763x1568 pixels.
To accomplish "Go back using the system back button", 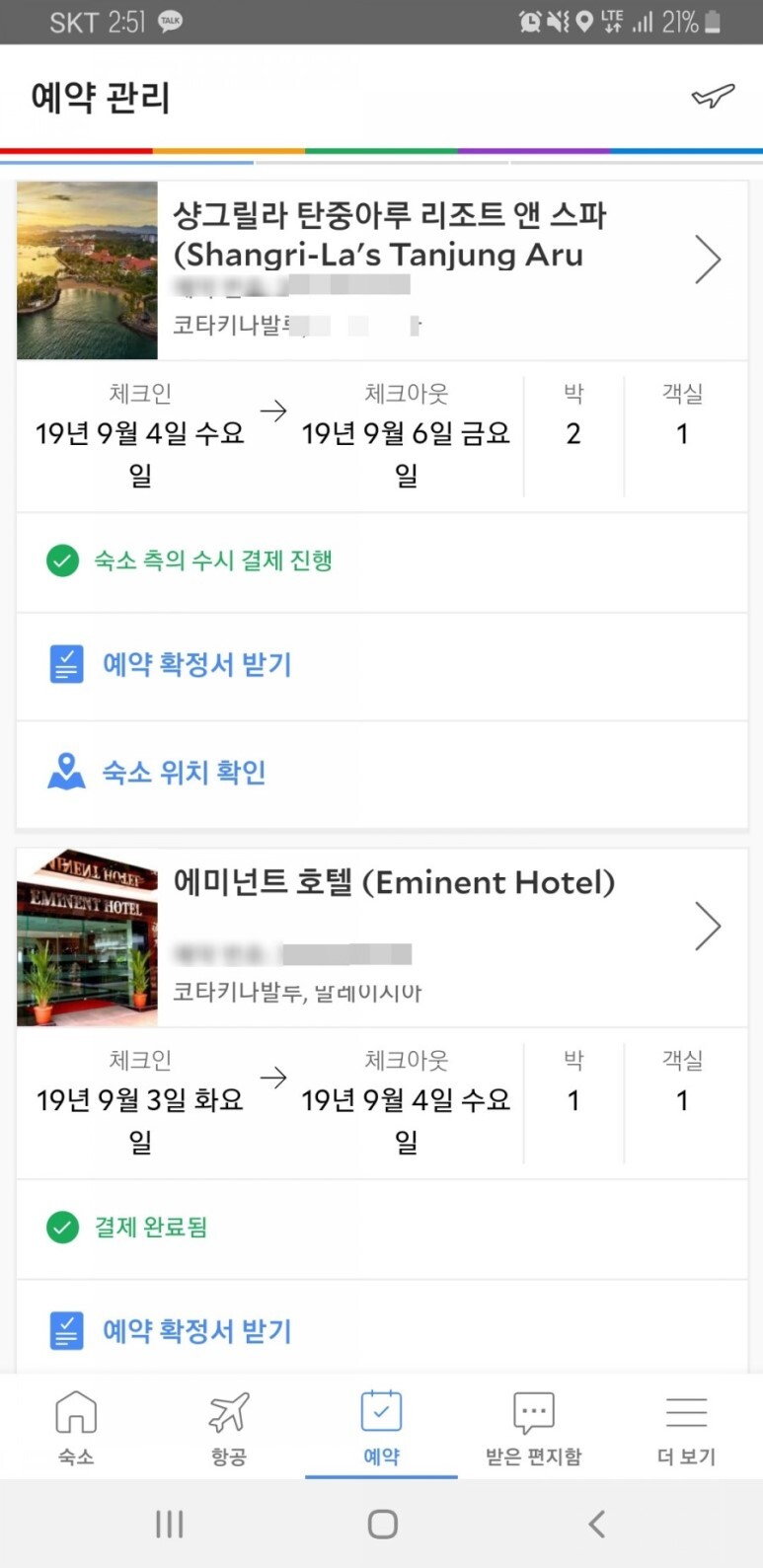I will tap(596, 1524).
